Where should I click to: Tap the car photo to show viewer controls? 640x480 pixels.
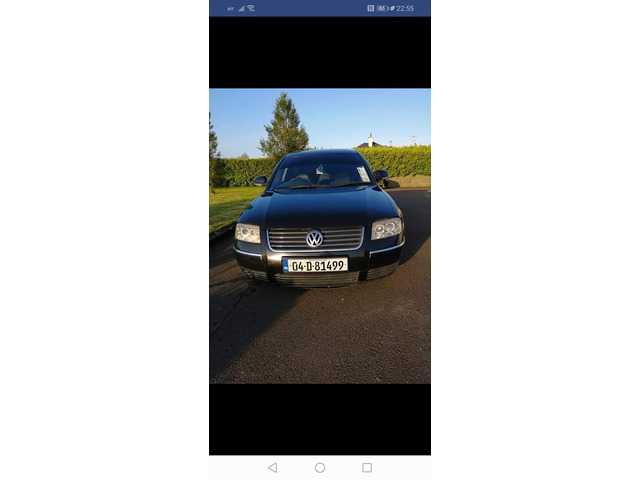(x=320, y=236)
